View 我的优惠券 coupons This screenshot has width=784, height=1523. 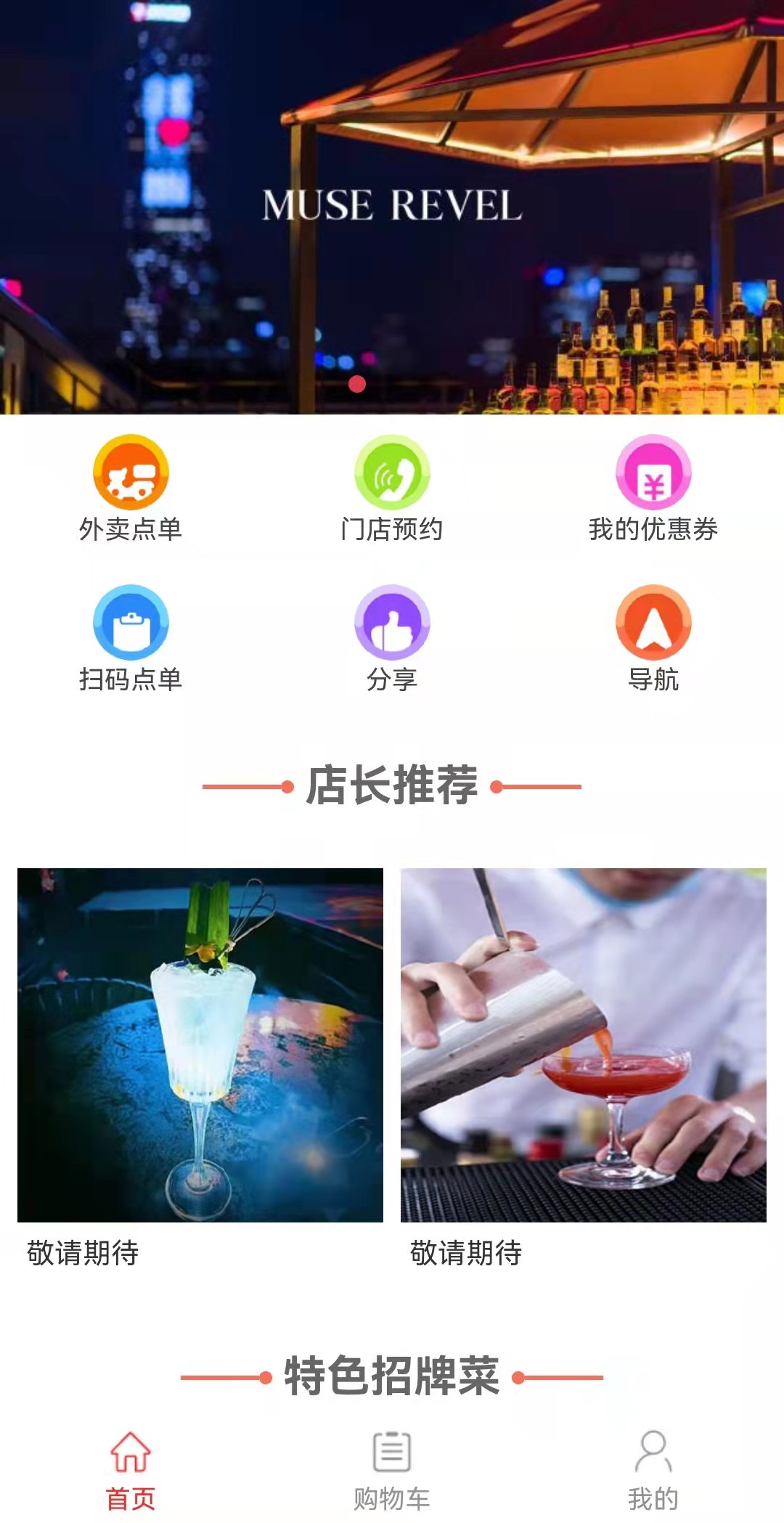click(653, 488)
